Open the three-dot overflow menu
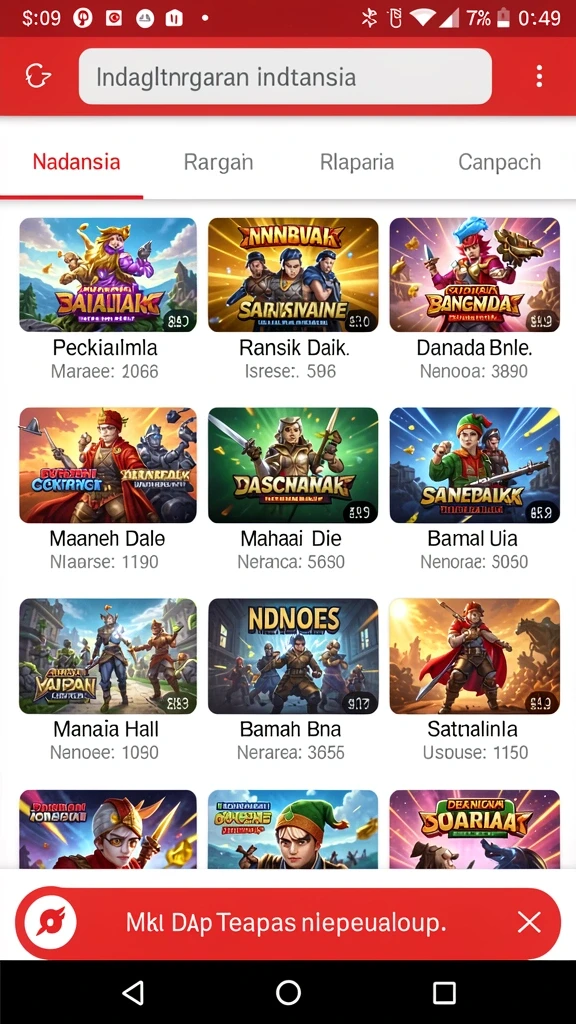This screenshot has width=576, height=1024. 539,76
